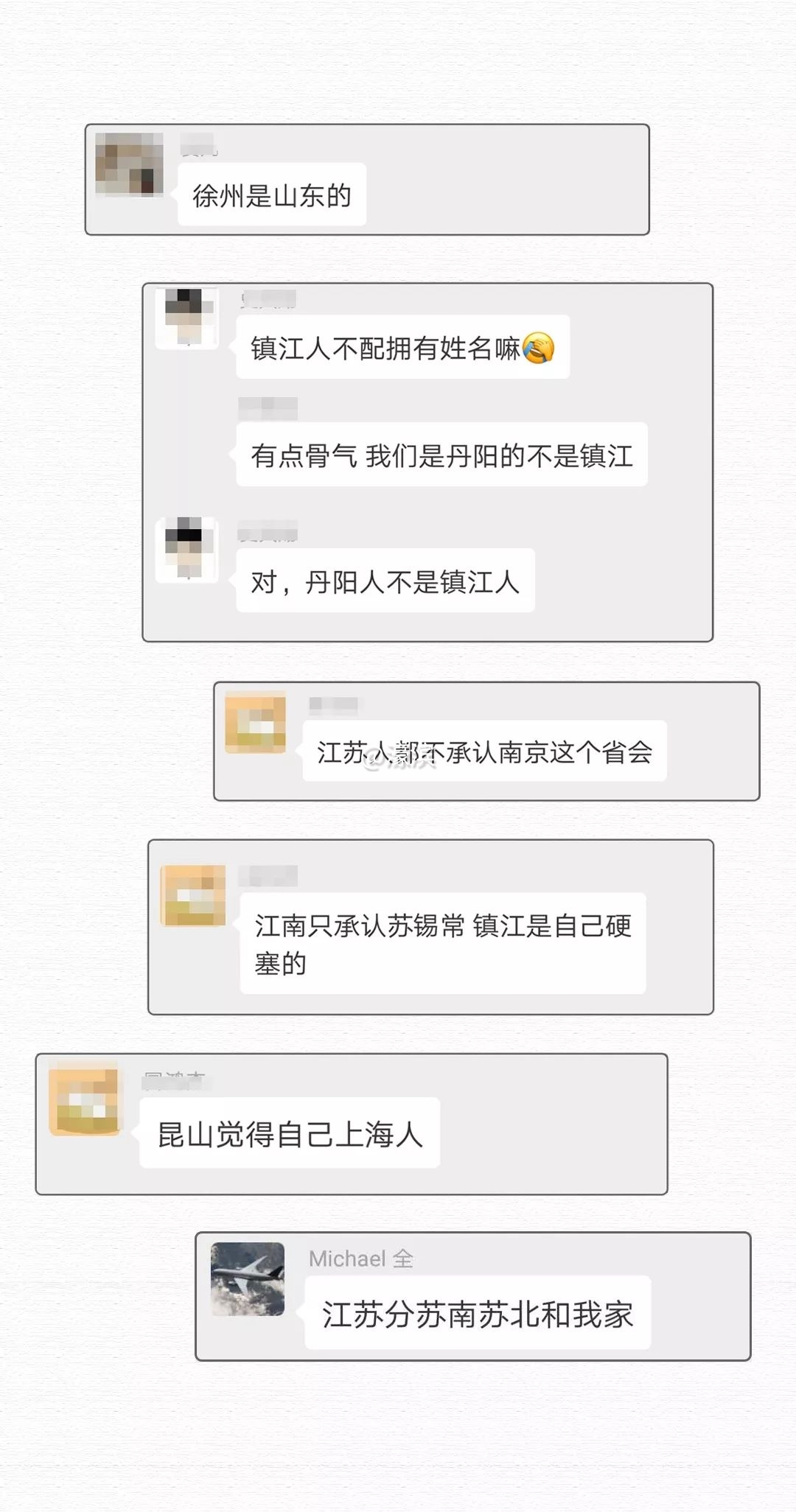Click the yellow avatar beside the 苏锡常 message
Viewport: 796px width, 1512px height.
(193, 895)
